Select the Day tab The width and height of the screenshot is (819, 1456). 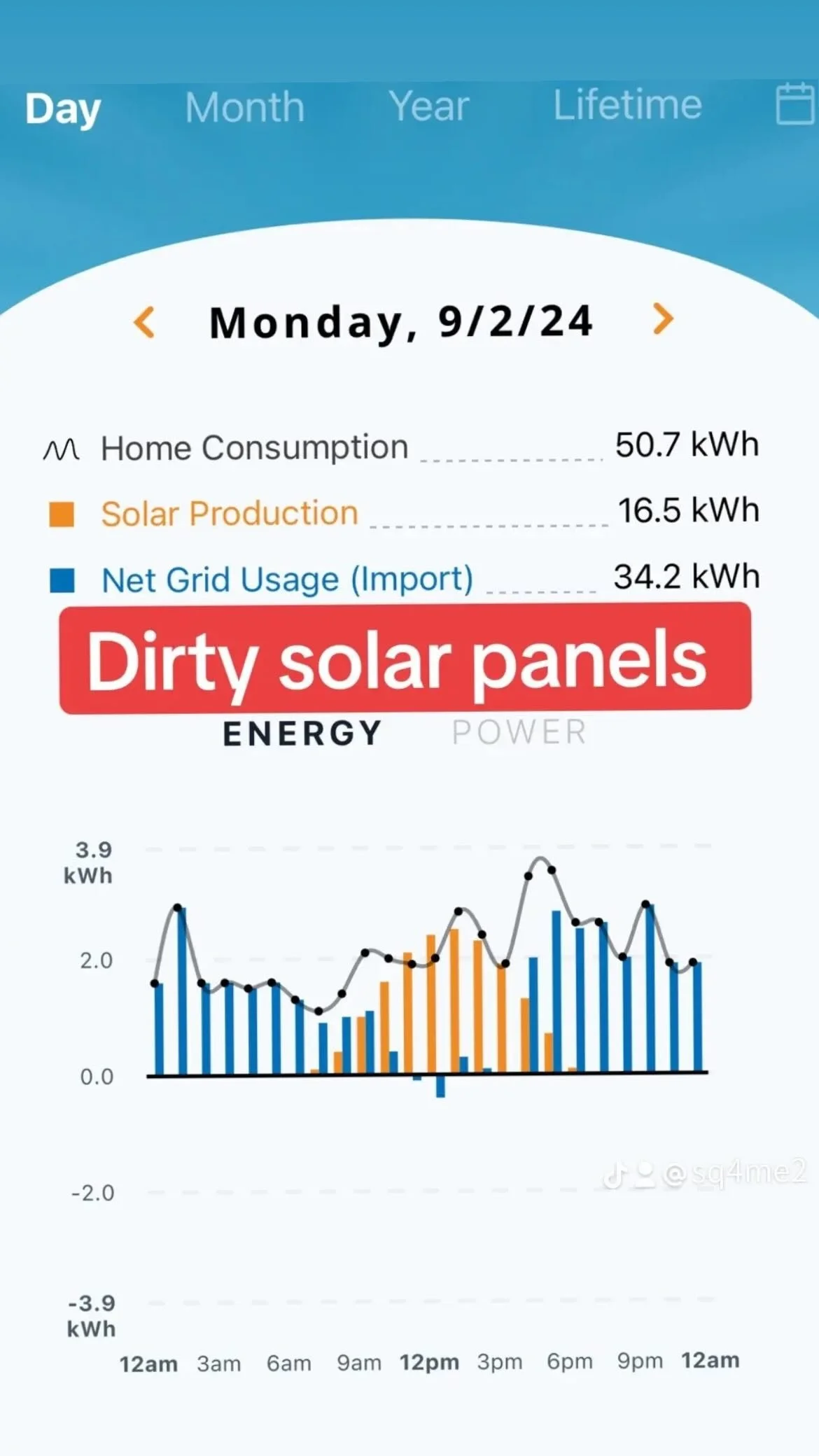[x=63, y=109]
